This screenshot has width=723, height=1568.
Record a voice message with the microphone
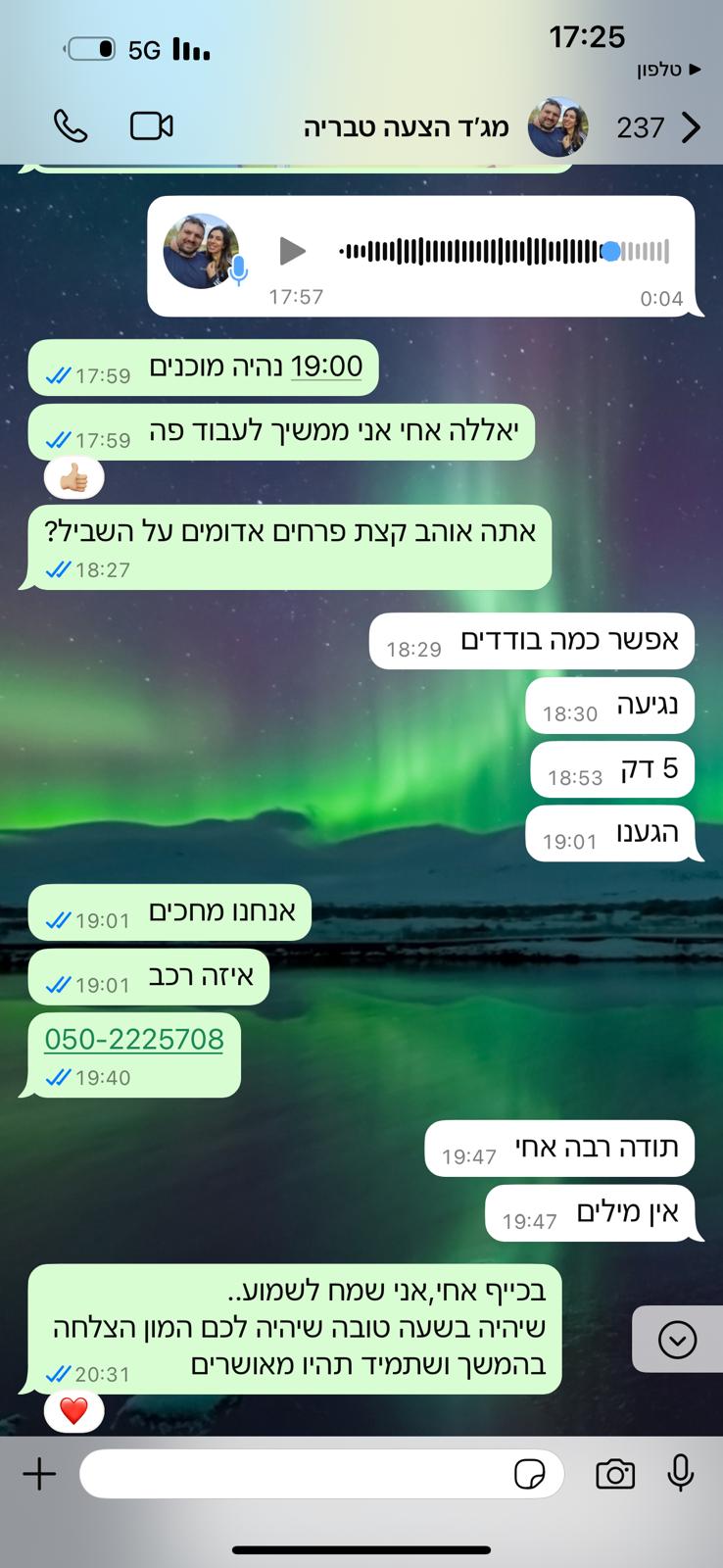pyautogui.click(x=680, y=1474)
